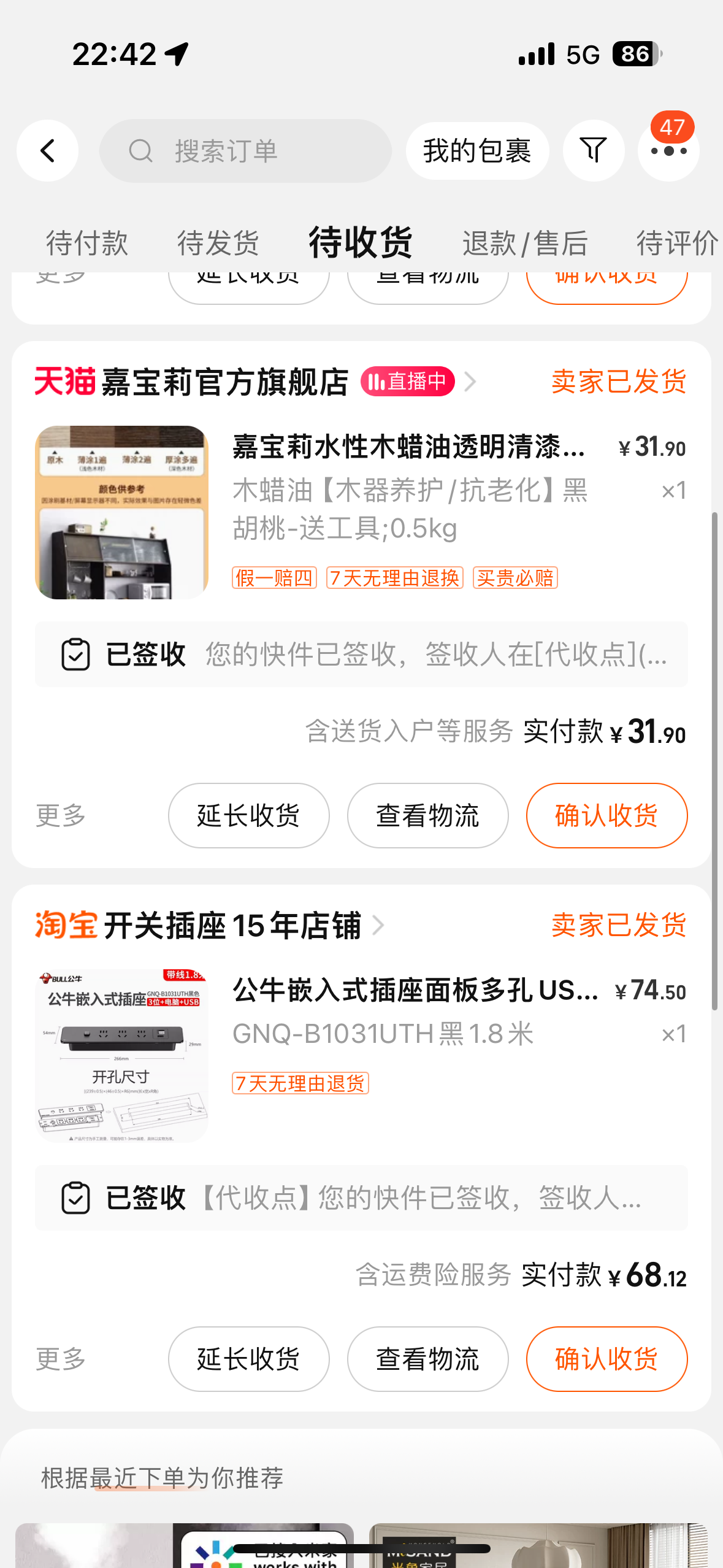
Task: Open 我的包裹
Action: click(x=477, y=151)
